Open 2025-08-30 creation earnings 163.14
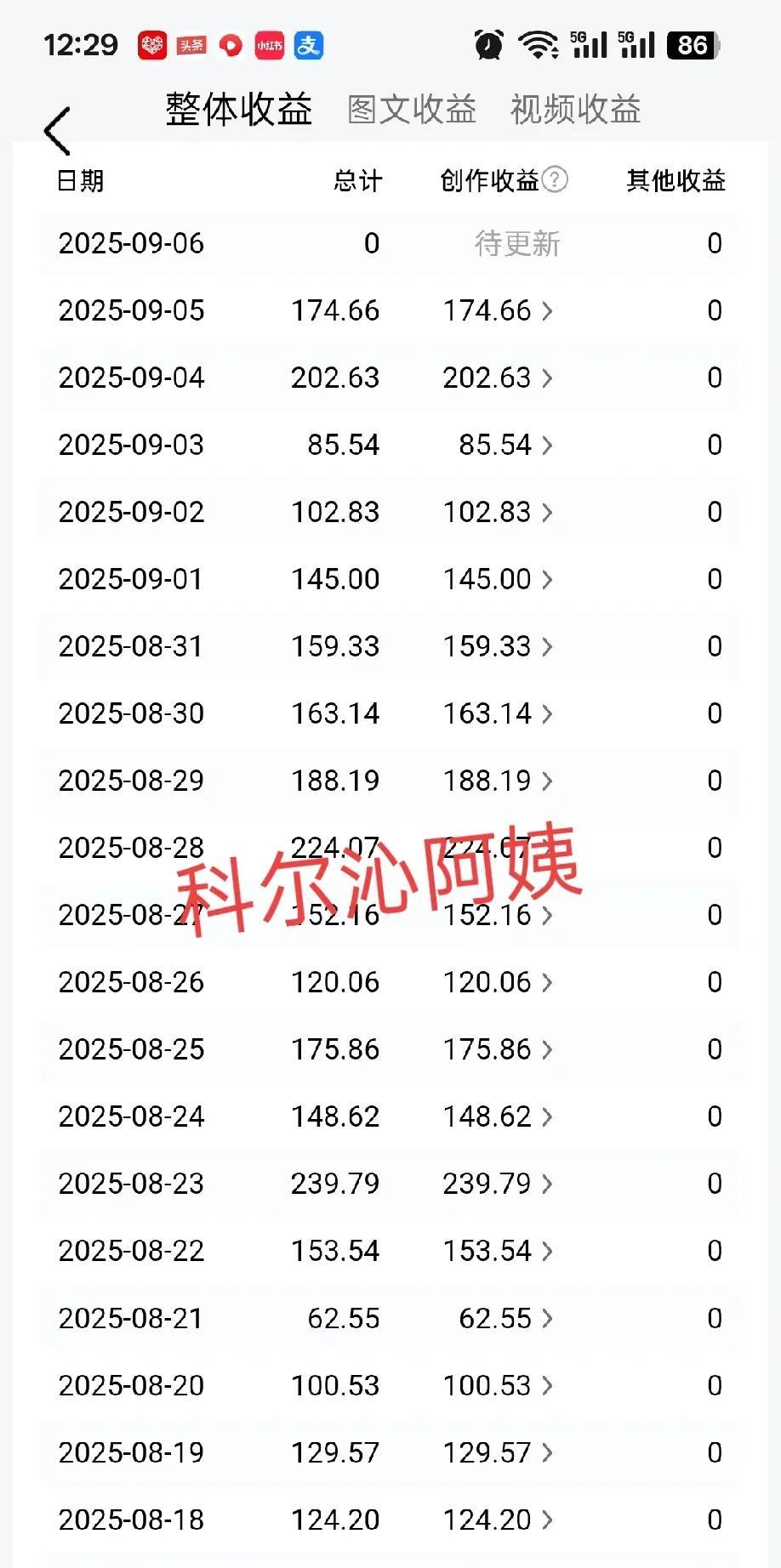This screenshot has height=1568, width=781. point(498,714)
